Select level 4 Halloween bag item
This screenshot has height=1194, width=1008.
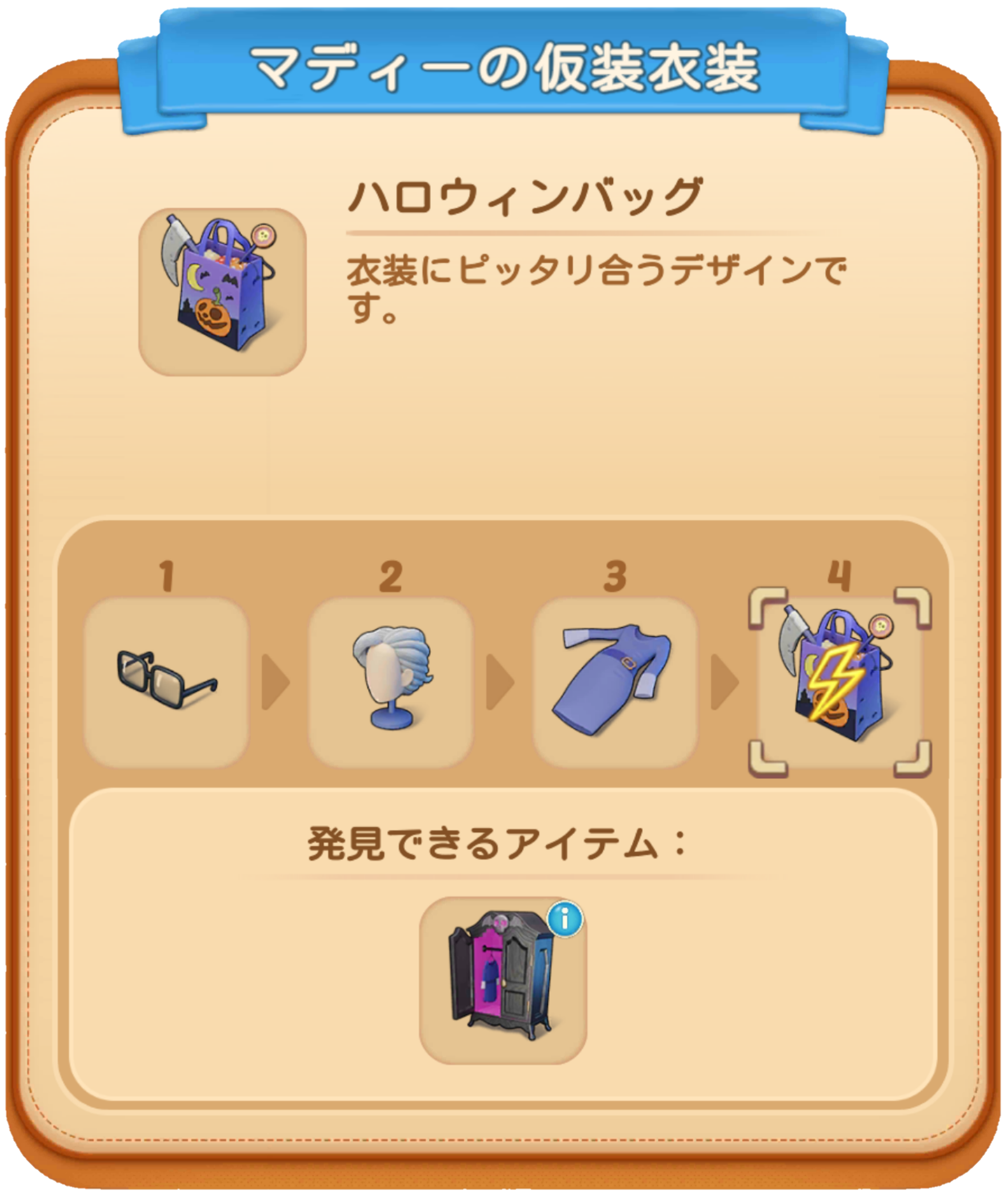point(839,682)
